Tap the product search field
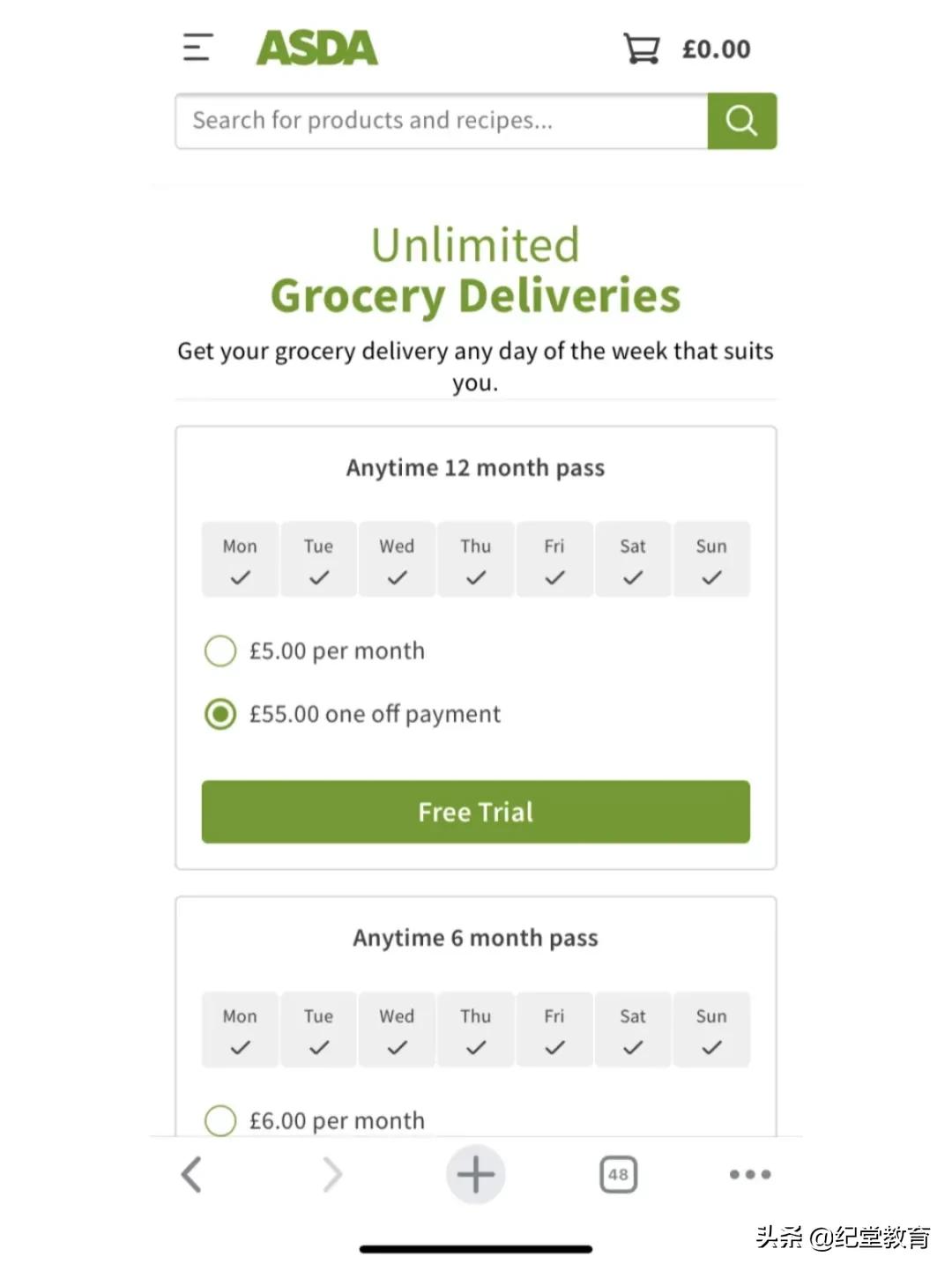 441,121
